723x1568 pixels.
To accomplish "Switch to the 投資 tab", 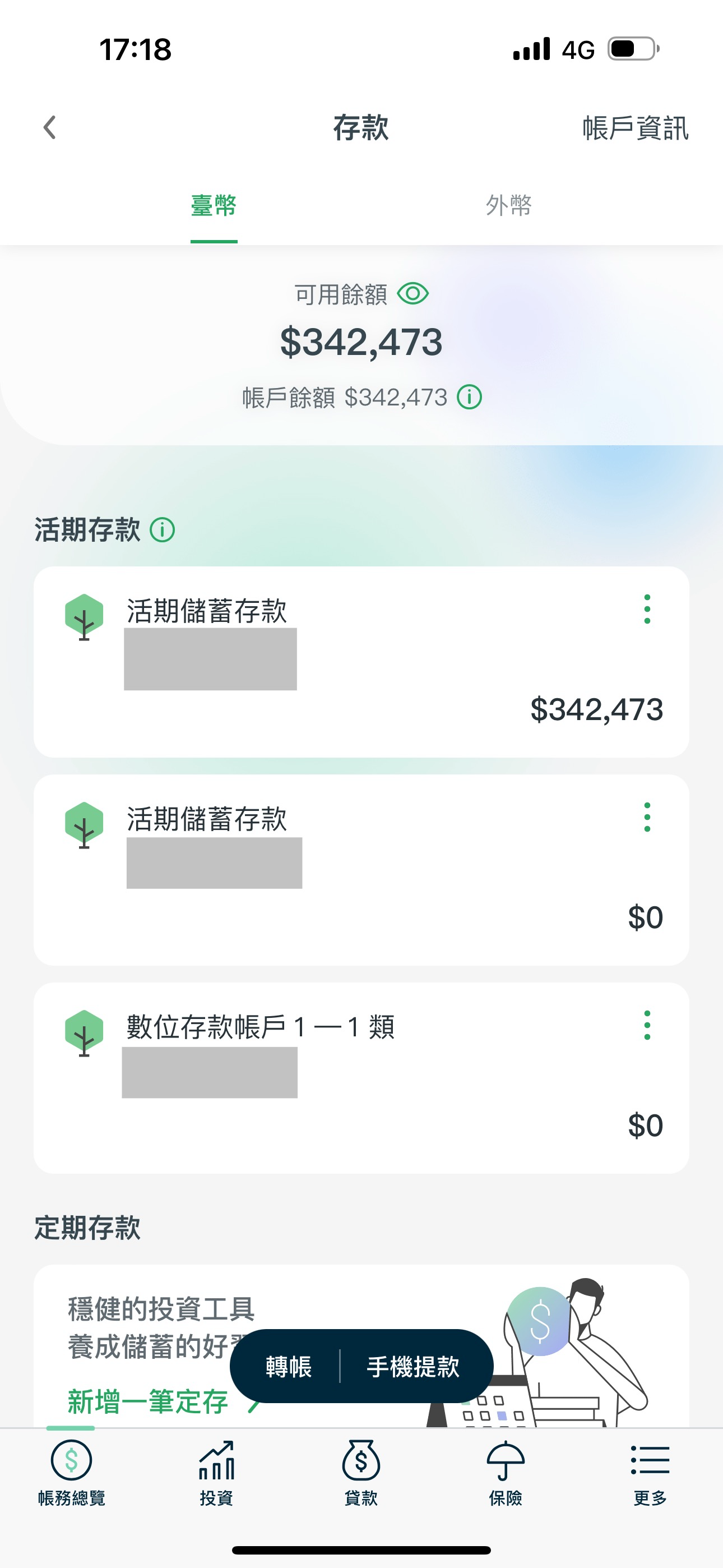I will click(217, 1473).
